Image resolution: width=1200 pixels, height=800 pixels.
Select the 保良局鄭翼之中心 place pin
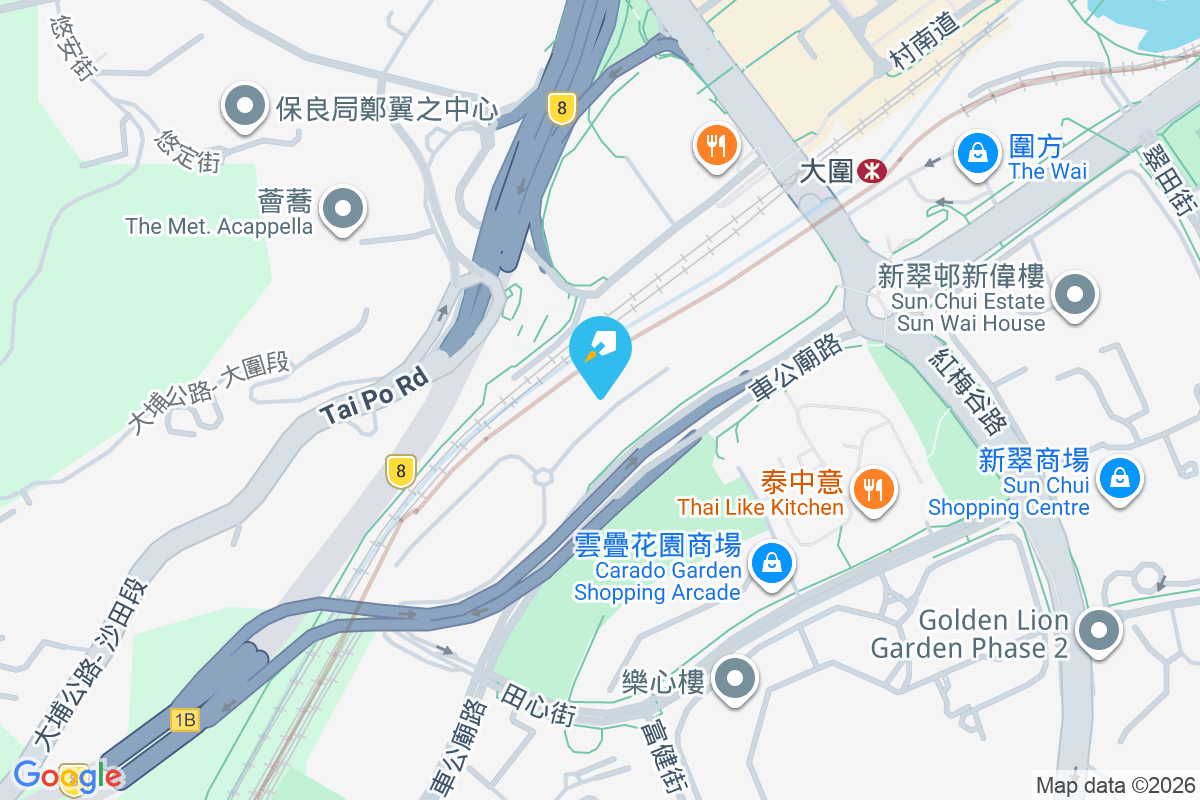click(x=245, y=107)
